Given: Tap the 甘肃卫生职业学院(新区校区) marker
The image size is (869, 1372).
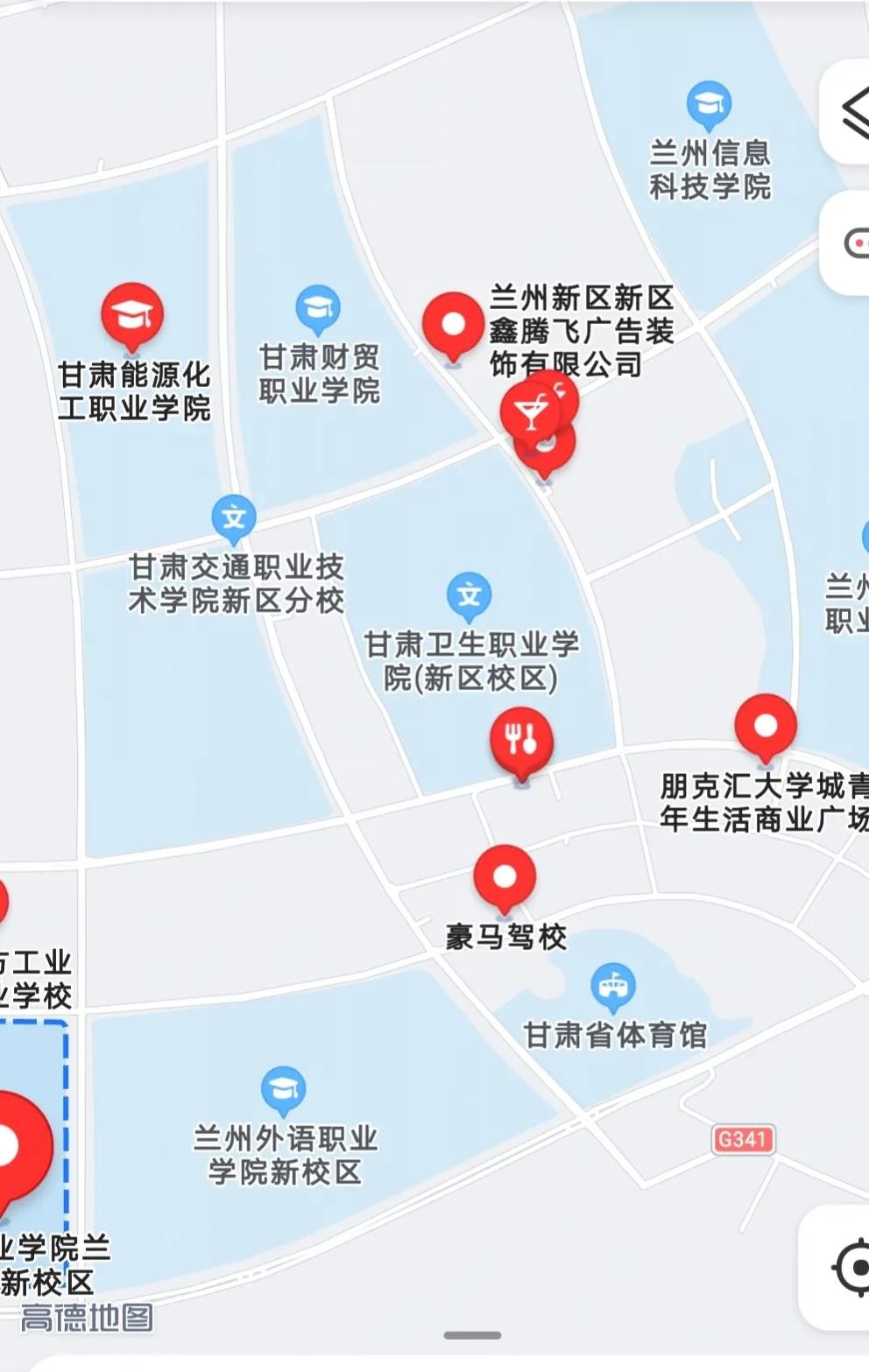Looking at the screenshot, I should [470, 595].
